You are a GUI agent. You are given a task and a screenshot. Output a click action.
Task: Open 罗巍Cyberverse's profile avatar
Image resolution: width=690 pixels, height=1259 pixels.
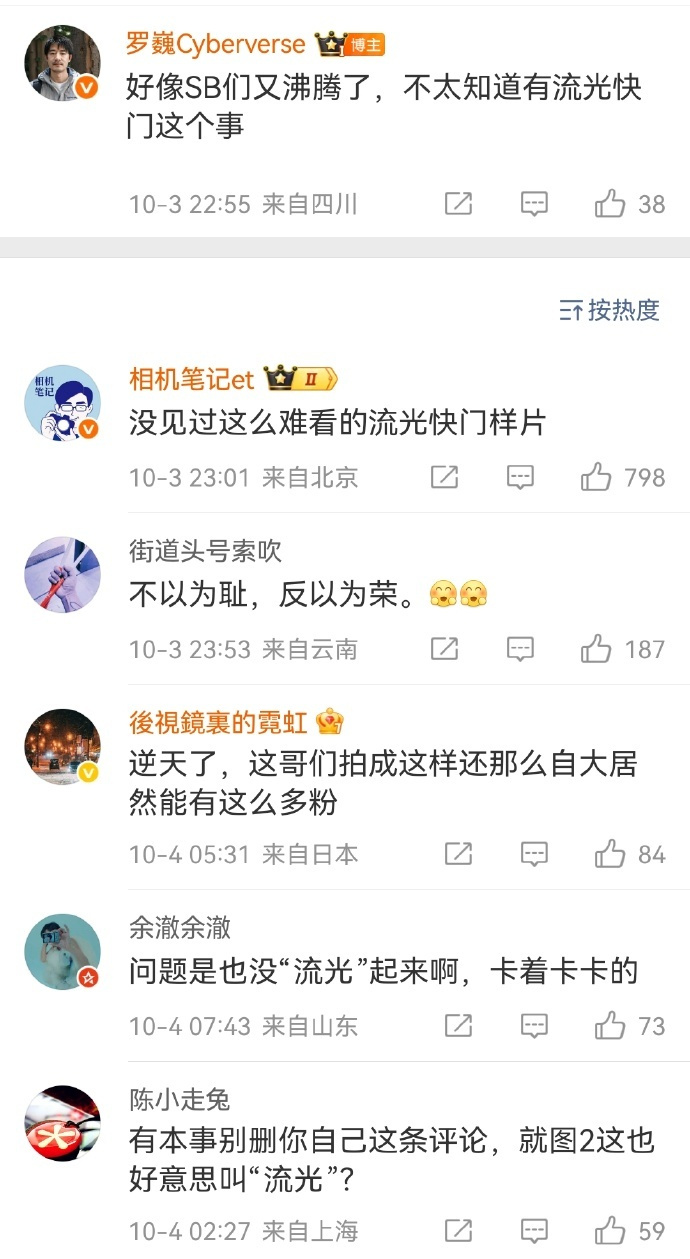click(62, 63)
